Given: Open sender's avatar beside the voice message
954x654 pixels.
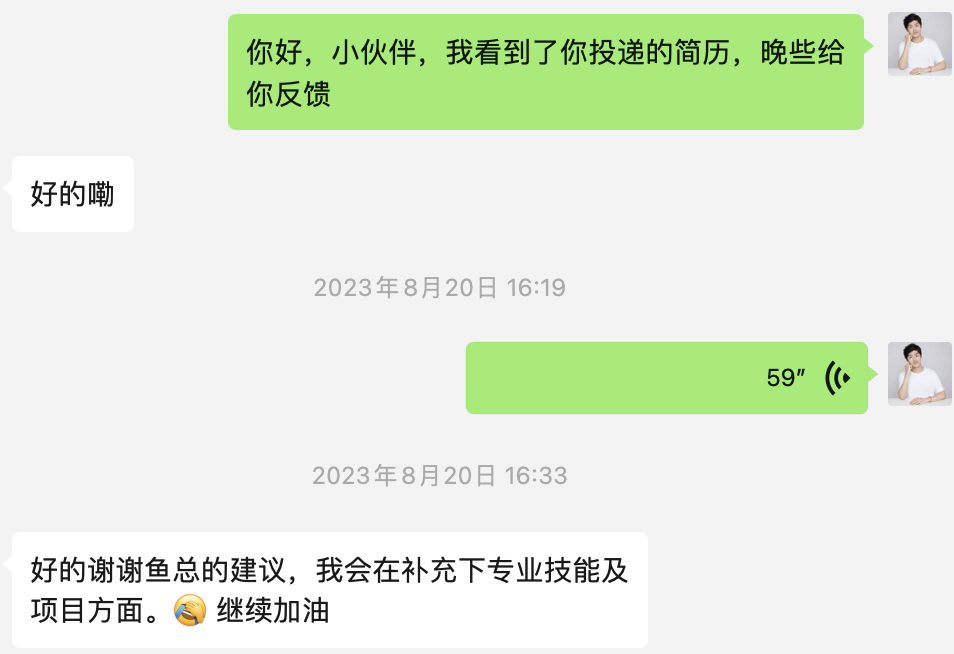Looking at the screenshot, I should coord(919,374).
